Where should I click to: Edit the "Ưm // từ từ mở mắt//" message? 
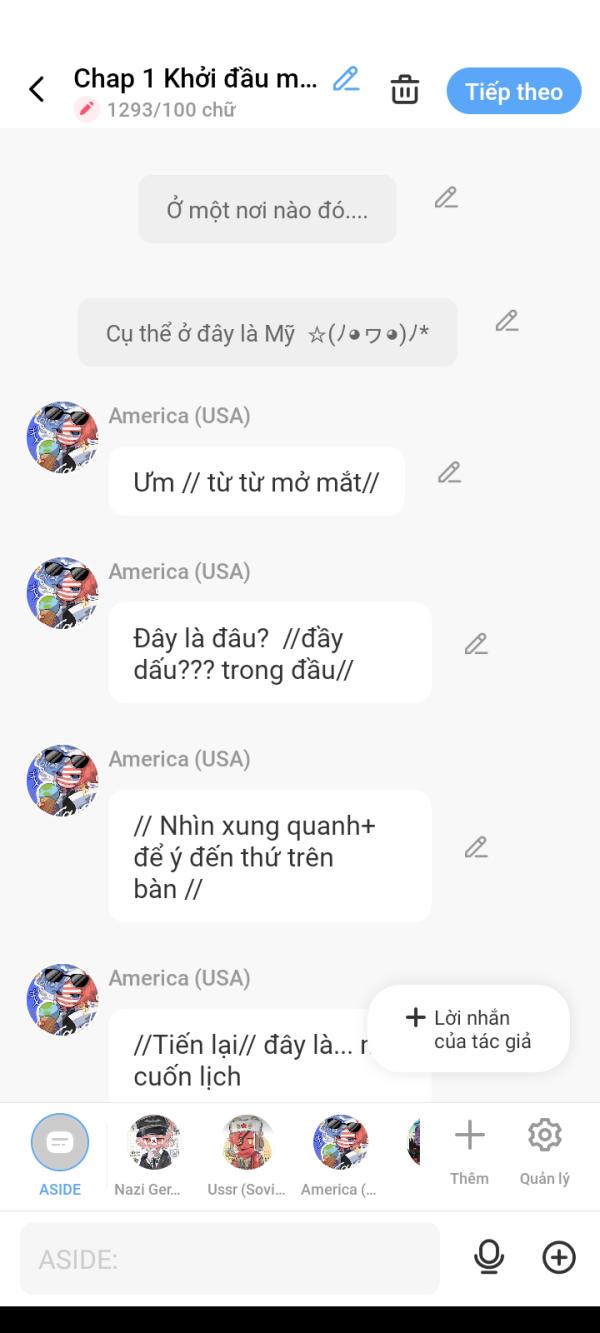click(x=449, y=472)
